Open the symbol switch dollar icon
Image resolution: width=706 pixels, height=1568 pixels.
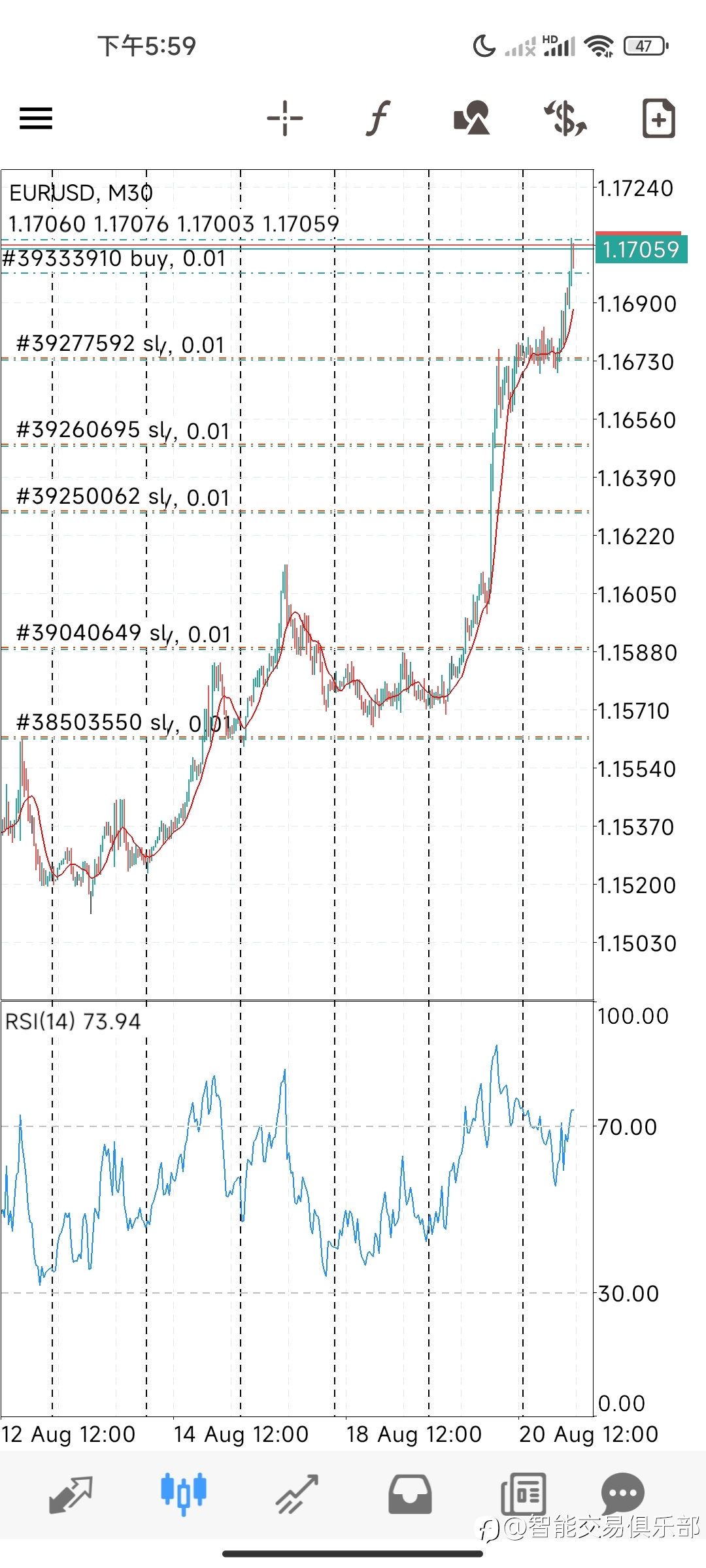pyautogui.click(x=565, y=118)
